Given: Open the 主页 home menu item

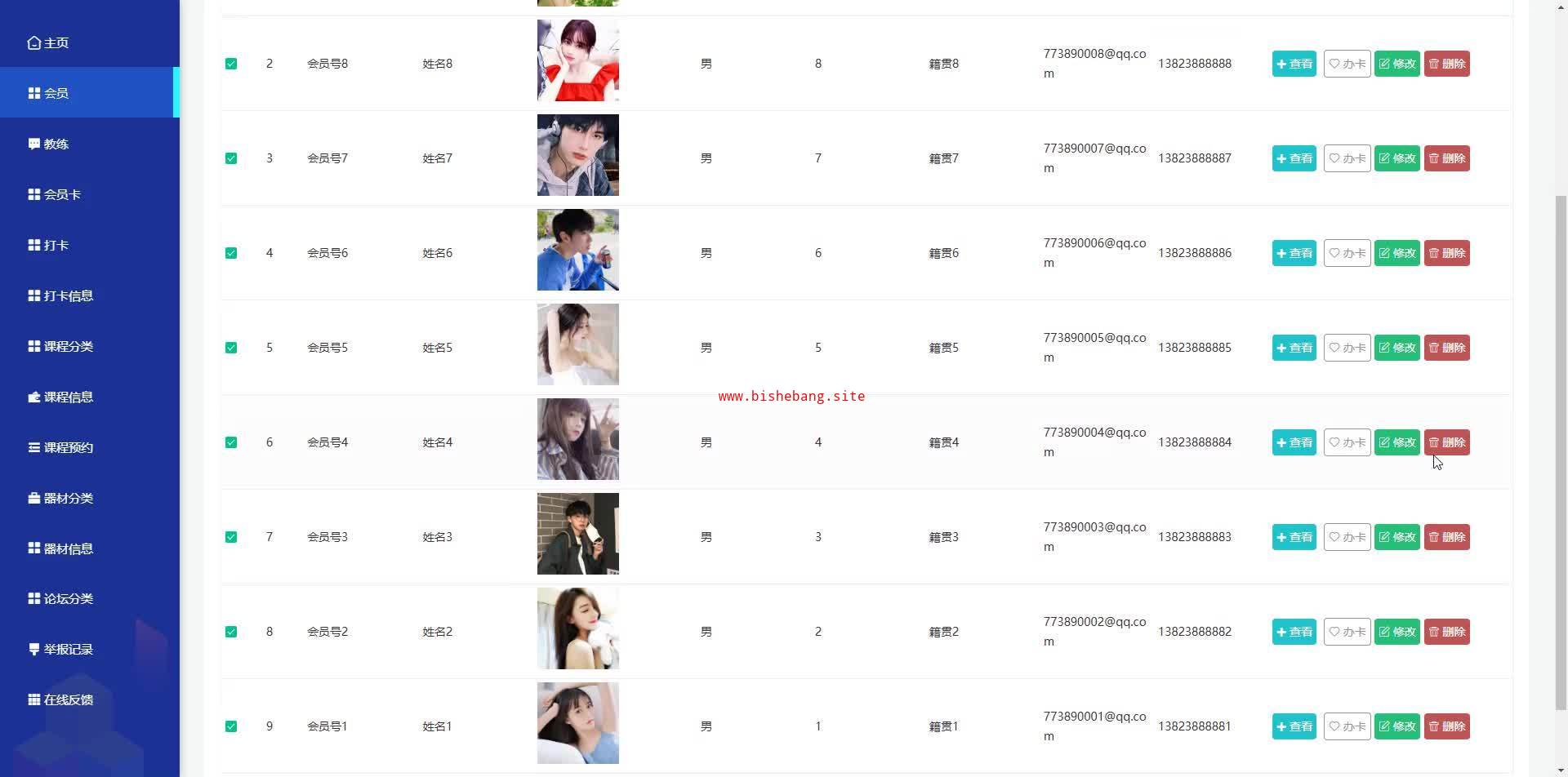Looking at the screenshot, I should coord(49,42).
